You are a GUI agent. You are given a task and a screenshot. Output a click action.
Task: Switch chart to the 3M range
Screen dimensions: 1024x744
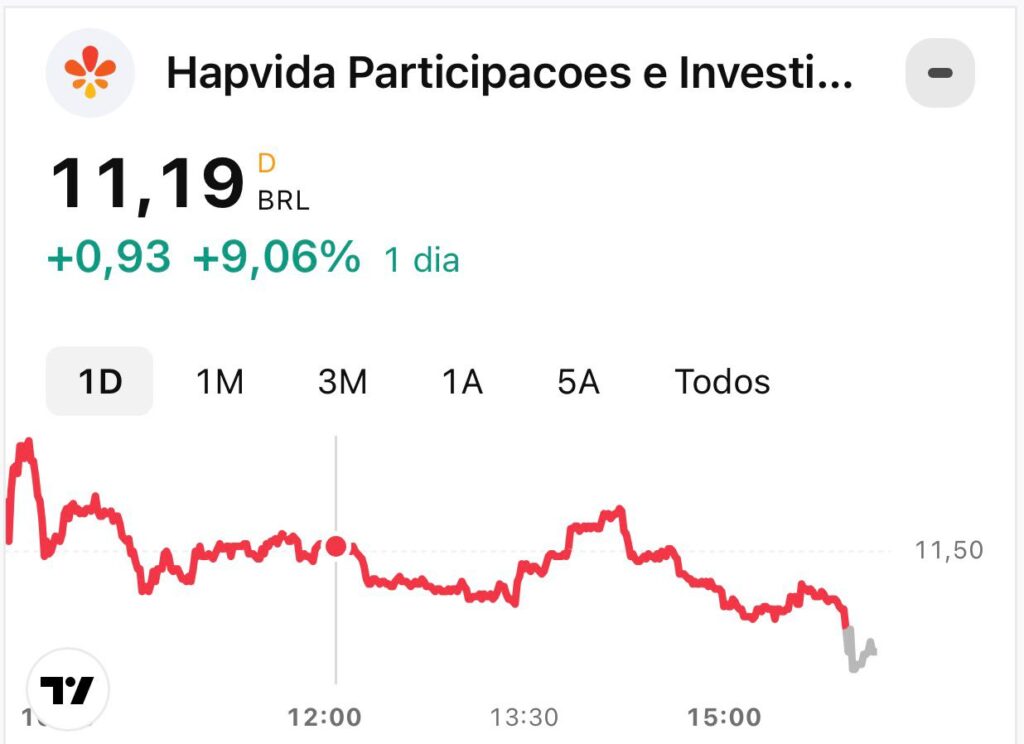click(342, 381)
